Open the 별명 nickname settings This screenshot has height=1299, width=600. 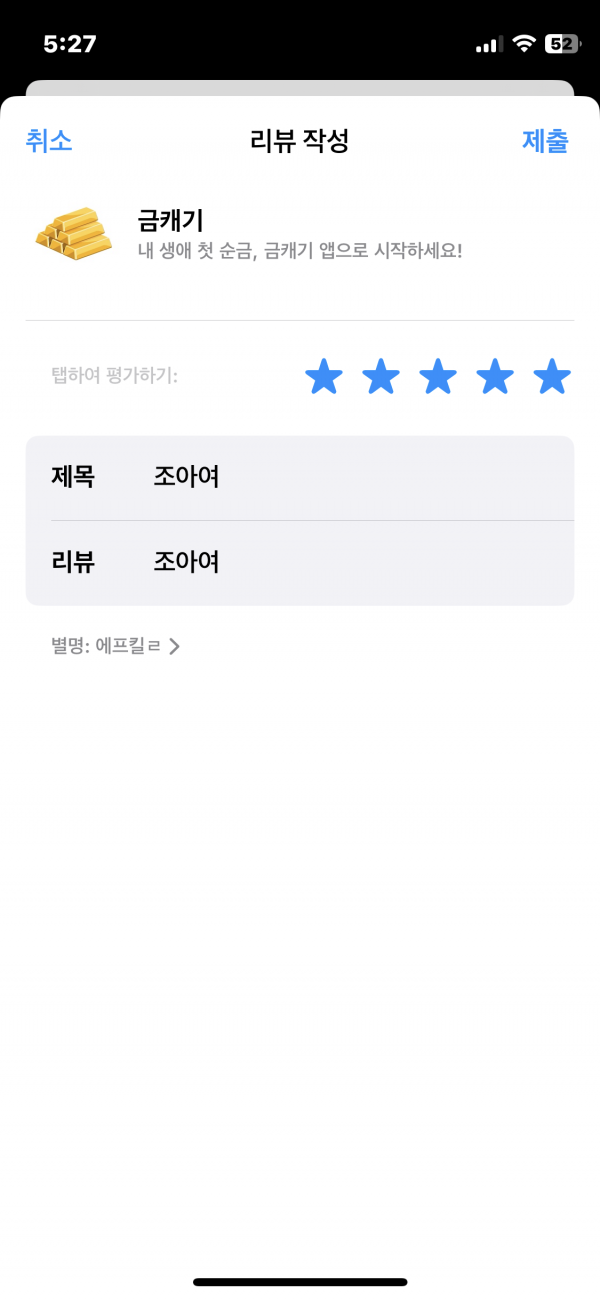pyautogui.click(x=116, y=646)
